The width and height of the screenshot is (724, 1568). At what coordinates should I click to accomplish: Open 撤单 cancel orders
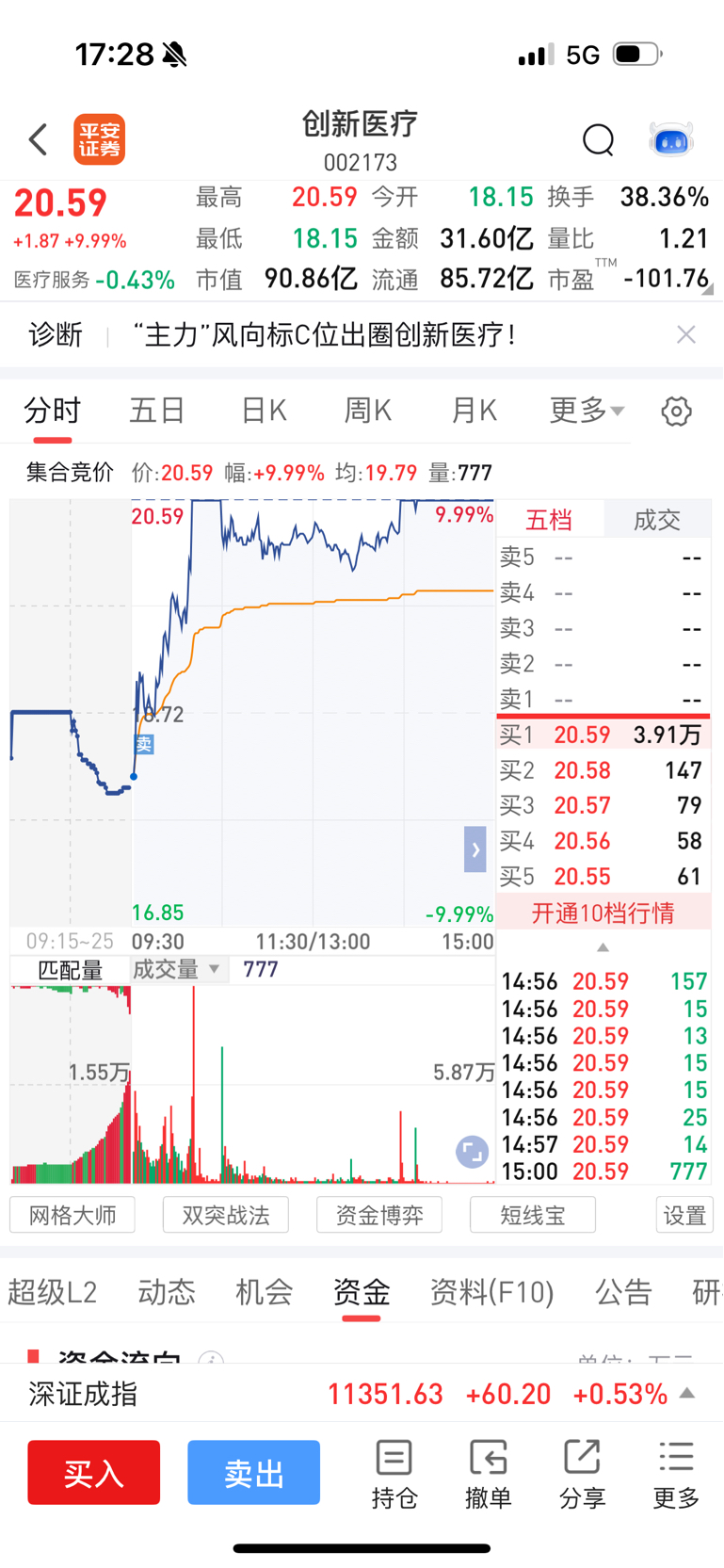point(489,1474)
